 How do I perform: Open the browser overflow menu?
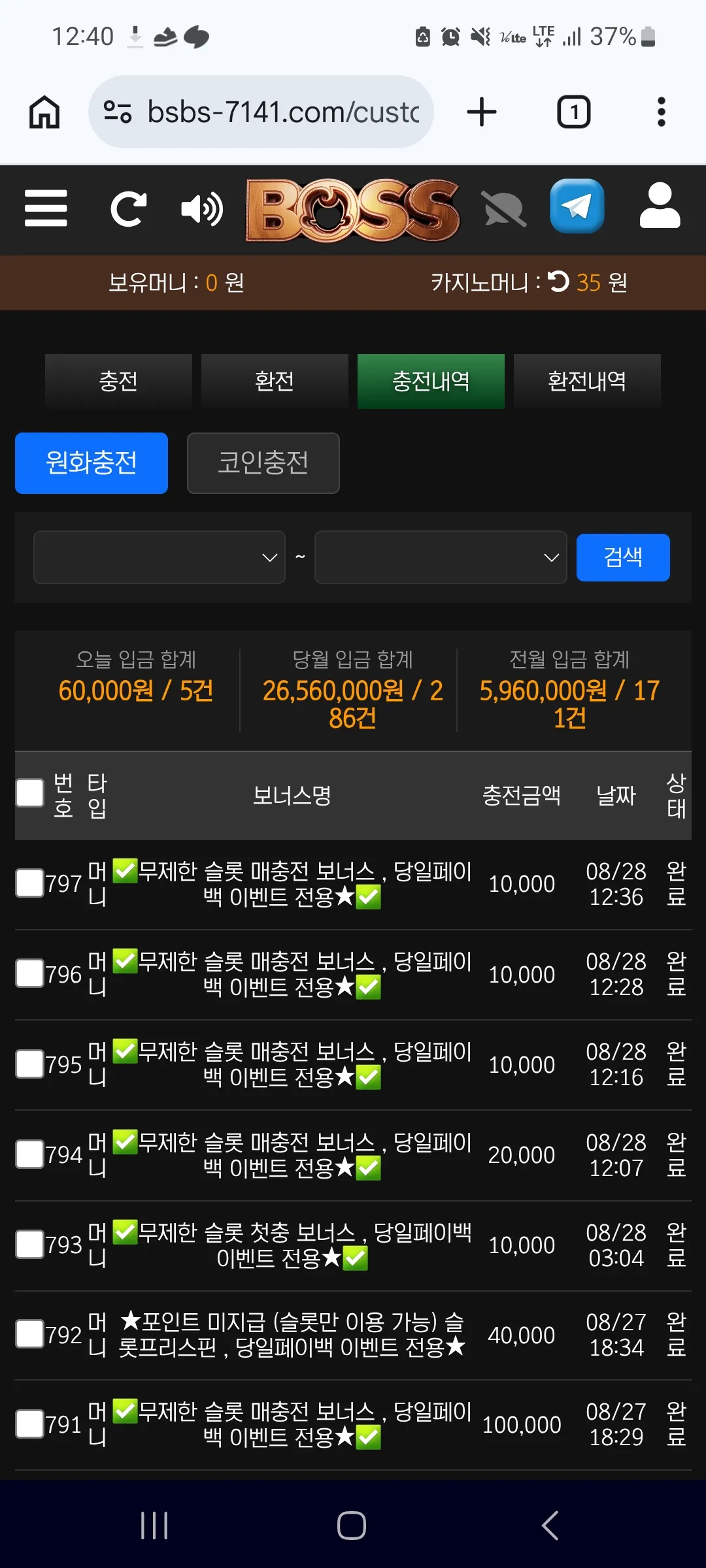(662, 112)
